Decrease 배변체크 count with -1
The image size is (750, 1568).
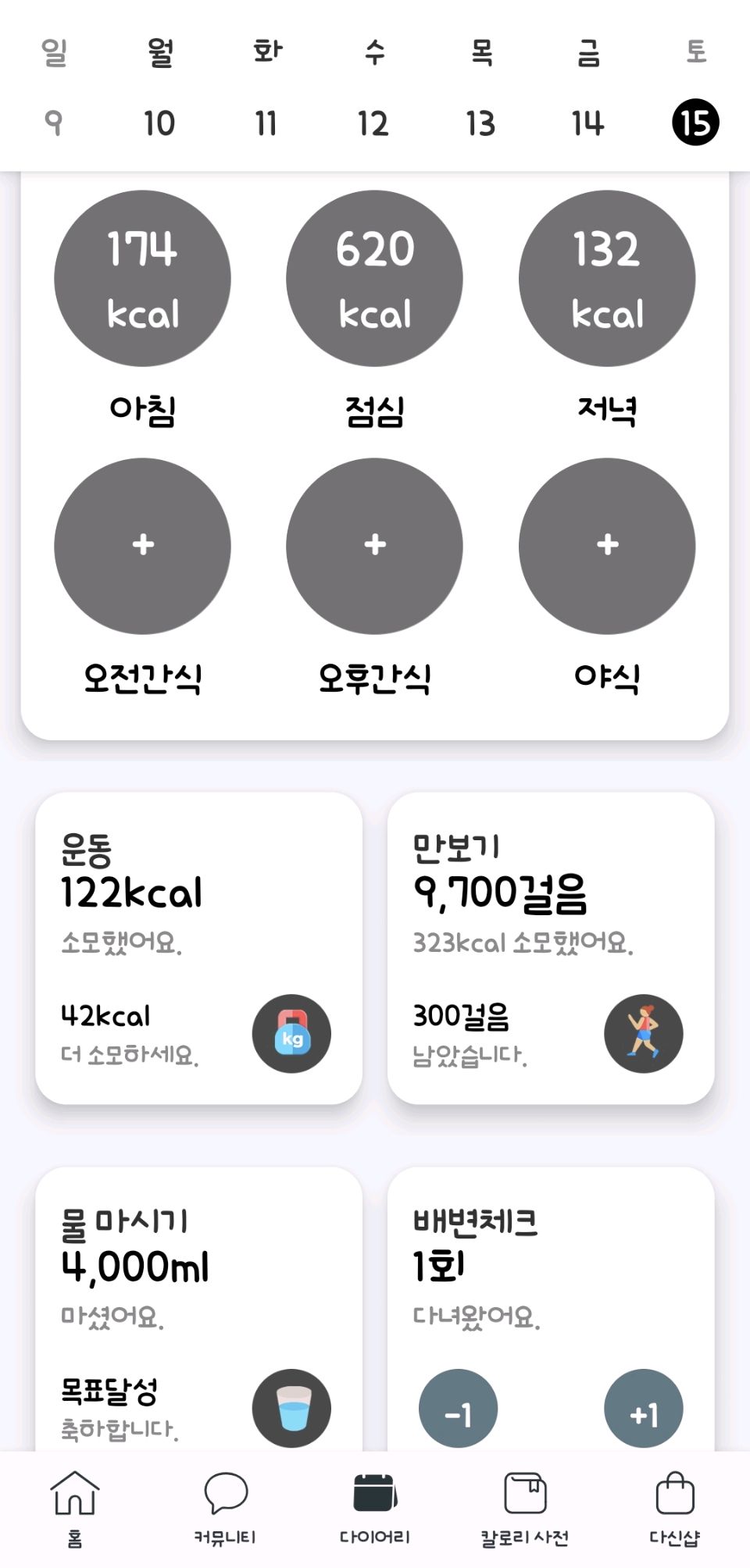[459, 1408]
